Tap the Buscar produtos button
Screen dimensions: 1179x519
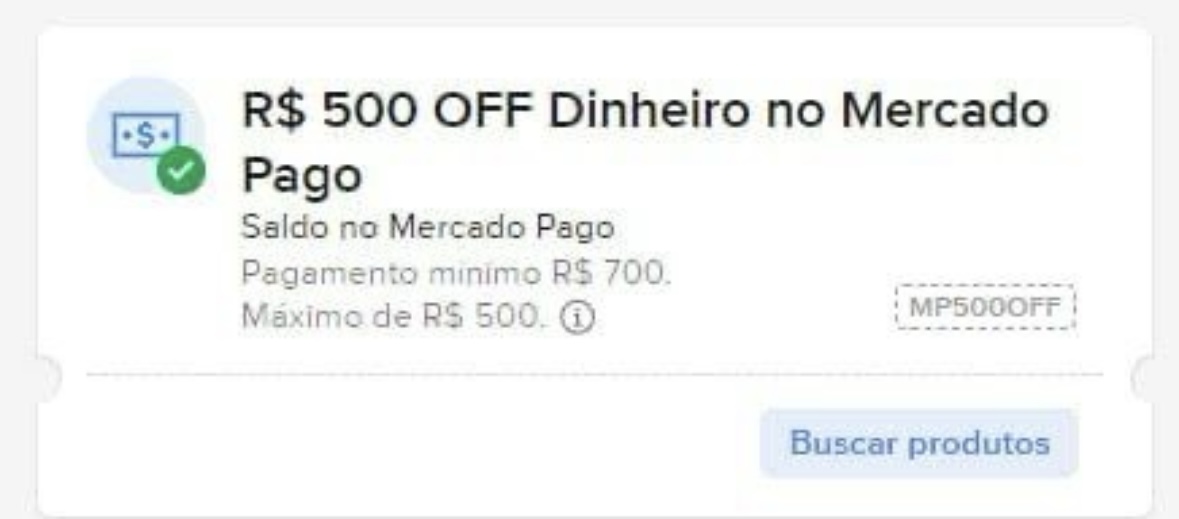click(x=919, y=443)
